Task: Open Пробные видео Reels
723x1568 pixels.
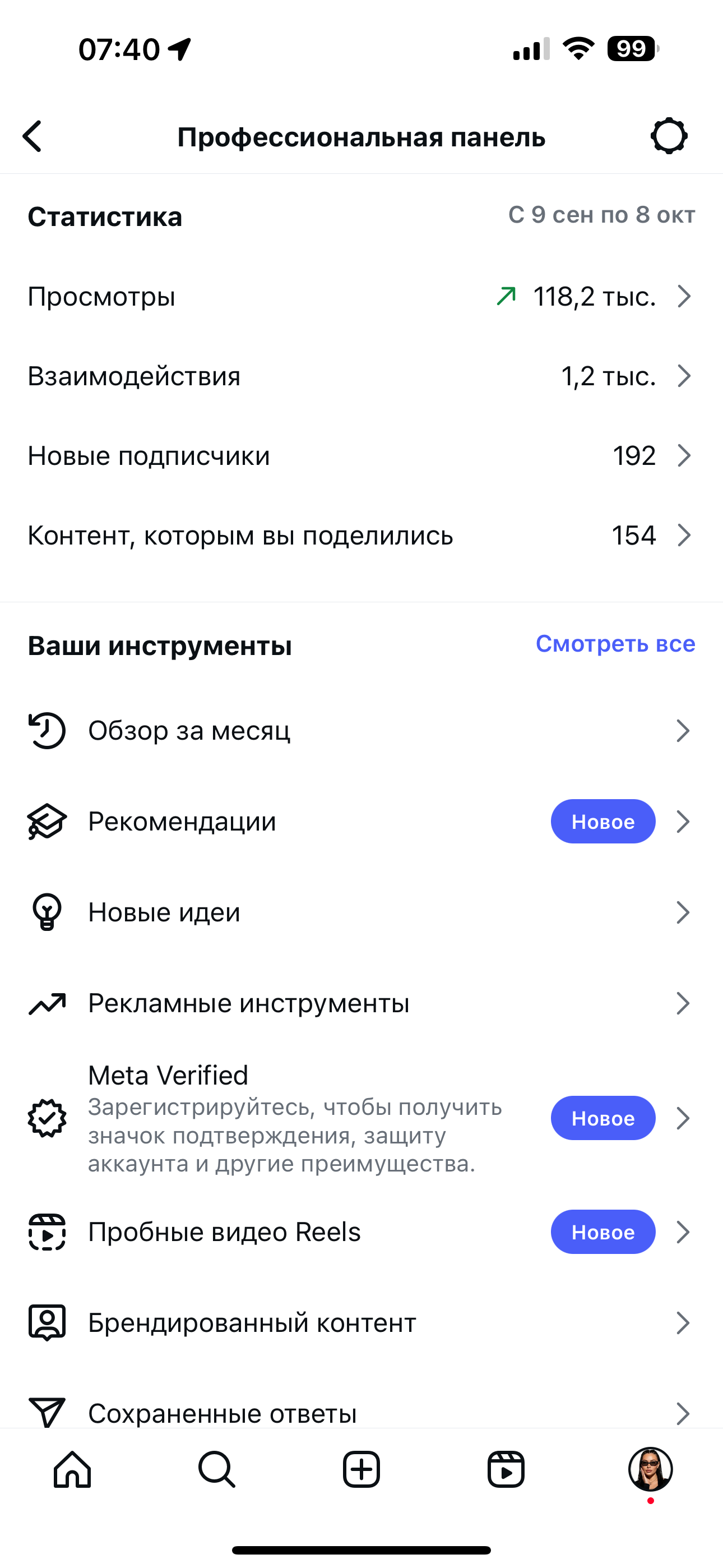Action: tap(361, 1232)
